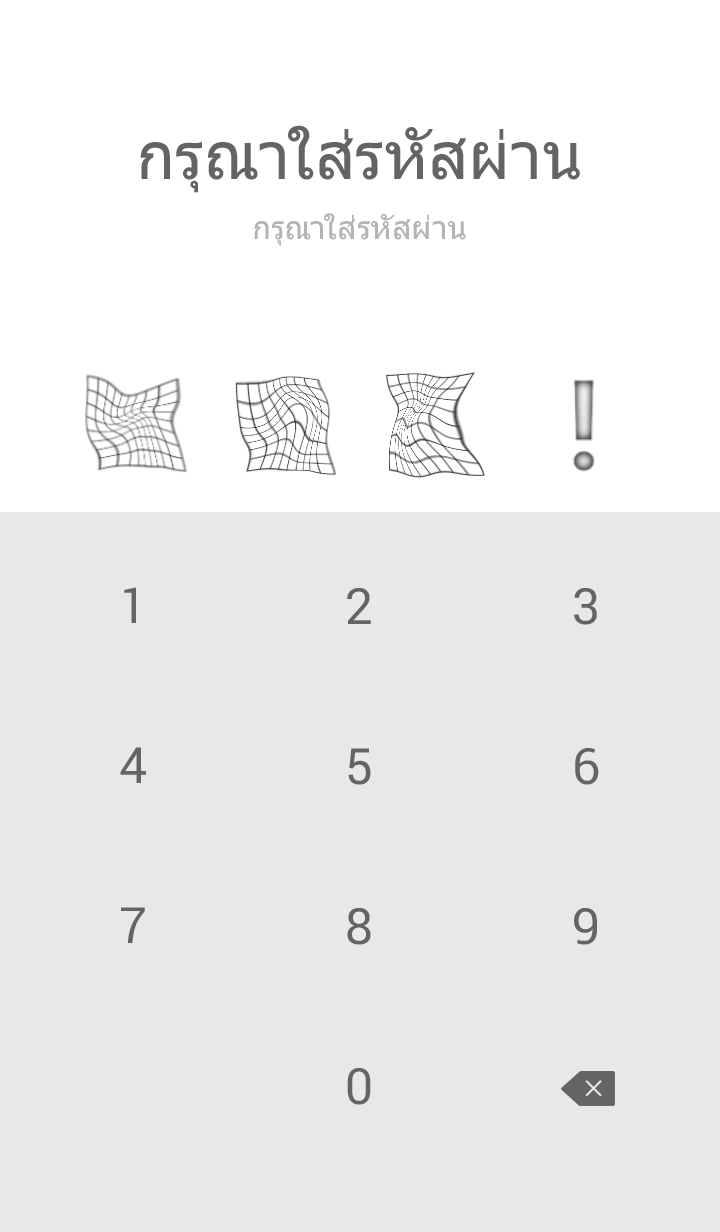Tap the number 2 key
The width and height of the screenshot is (720, 1232).
pyautogui.click(x=359, y=606)
